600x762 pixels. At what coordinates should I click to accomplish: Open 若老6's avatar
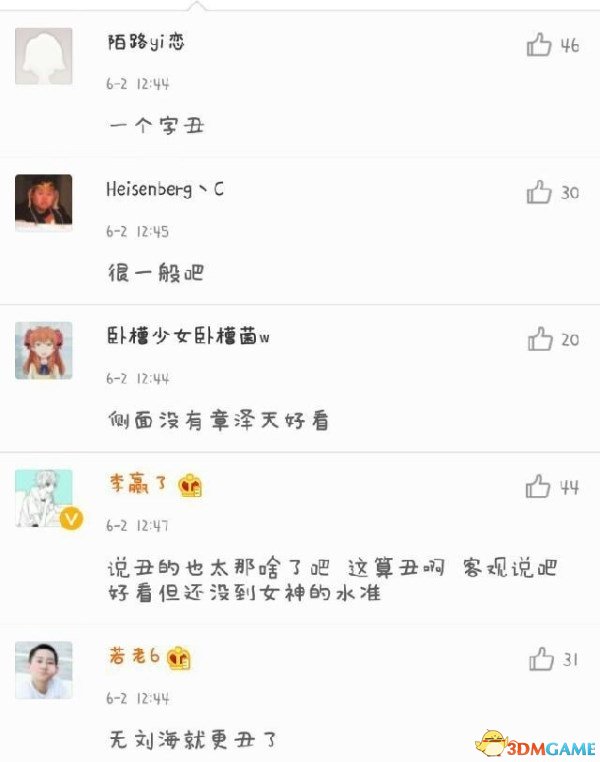point(44,670)
